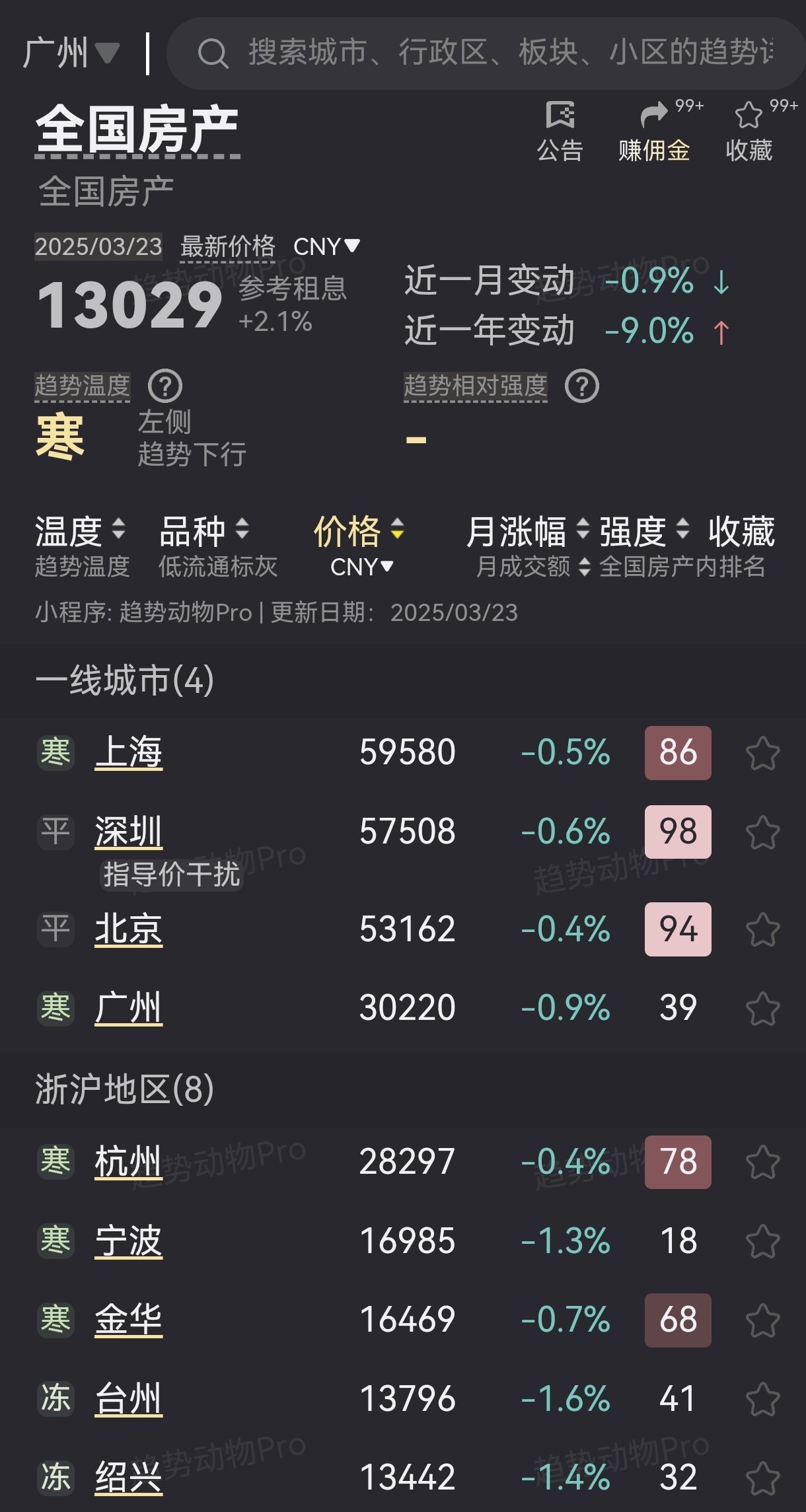The width and height of the screenshot is (806, 1512).
Task: Favorite 宁波 with its star
Action: pos(763,1241)
